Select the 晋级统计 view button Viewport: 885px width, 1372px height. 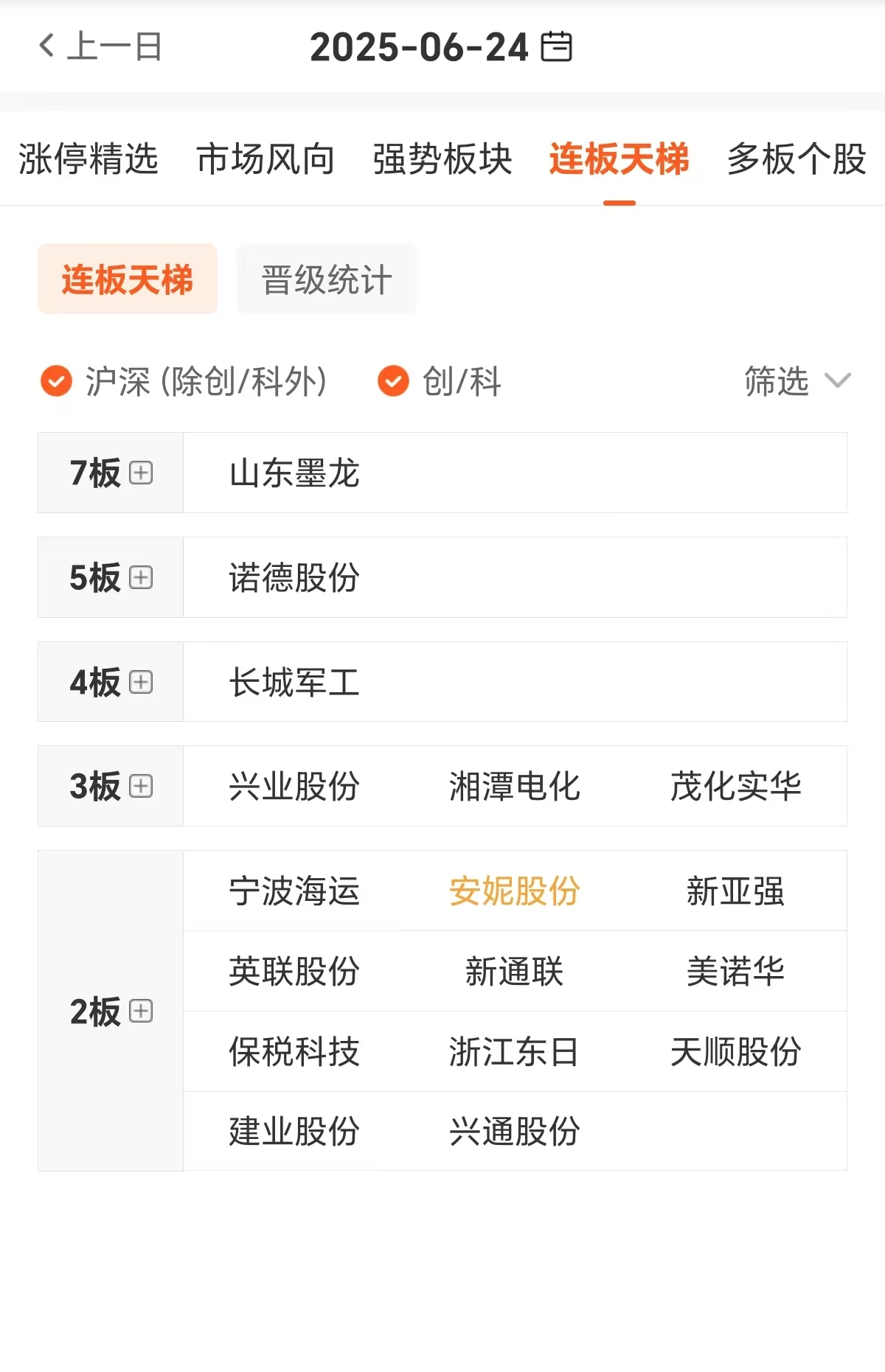(327, 279)
